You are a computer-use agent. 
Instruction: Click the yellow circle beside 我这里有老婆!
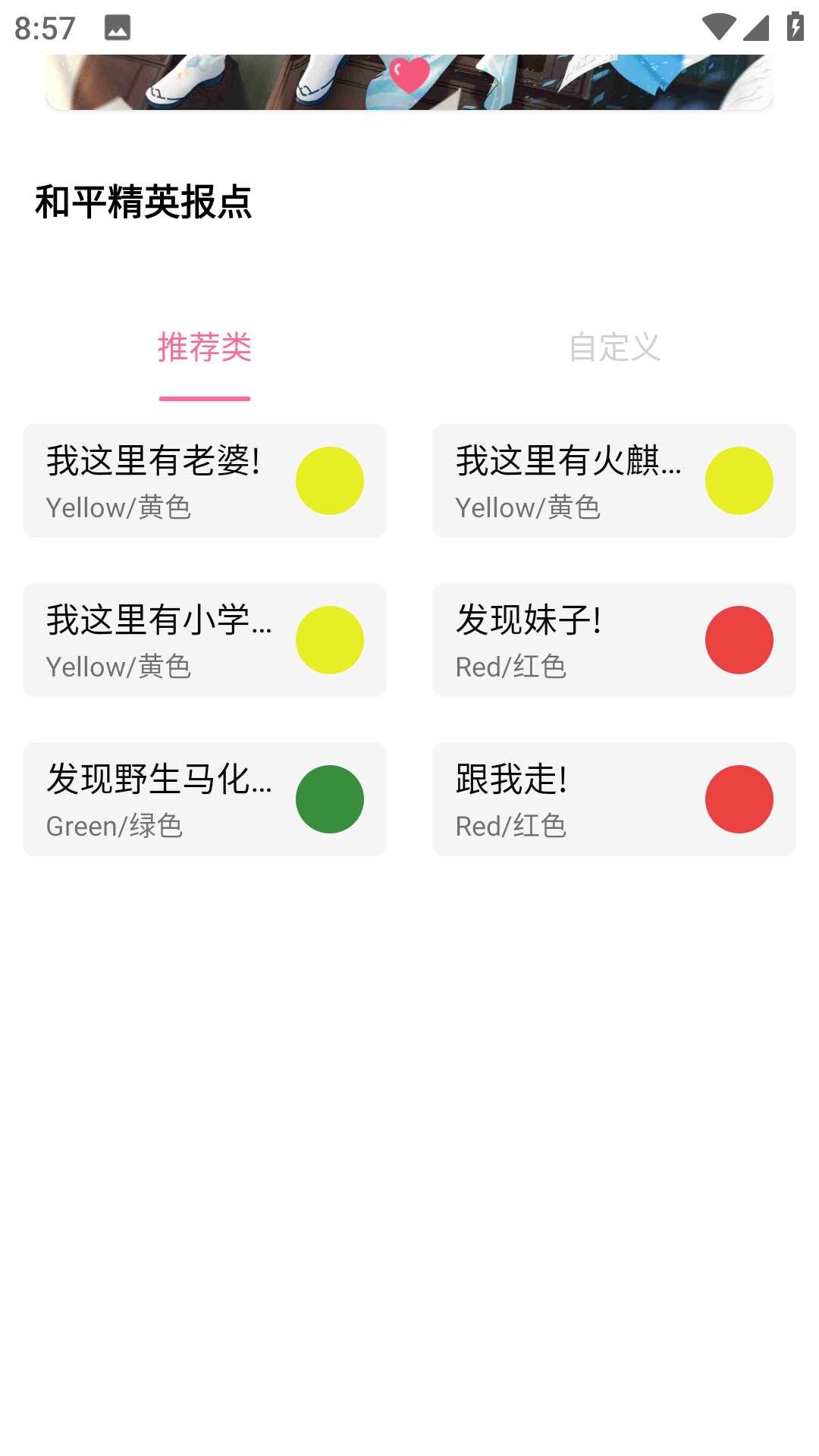click(330, 480)
